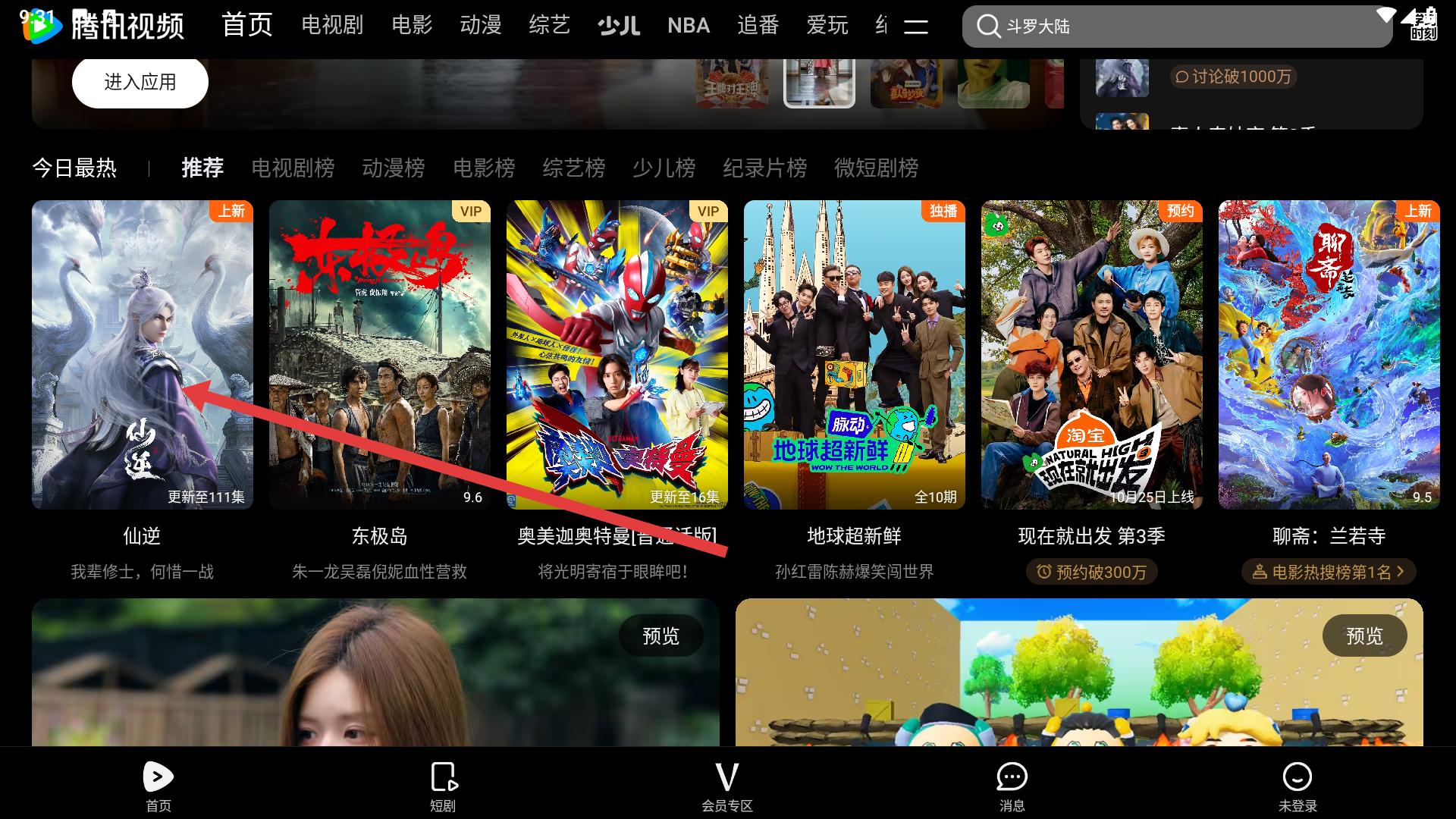Open the 会员专区 bottom tab

point(726,785)
